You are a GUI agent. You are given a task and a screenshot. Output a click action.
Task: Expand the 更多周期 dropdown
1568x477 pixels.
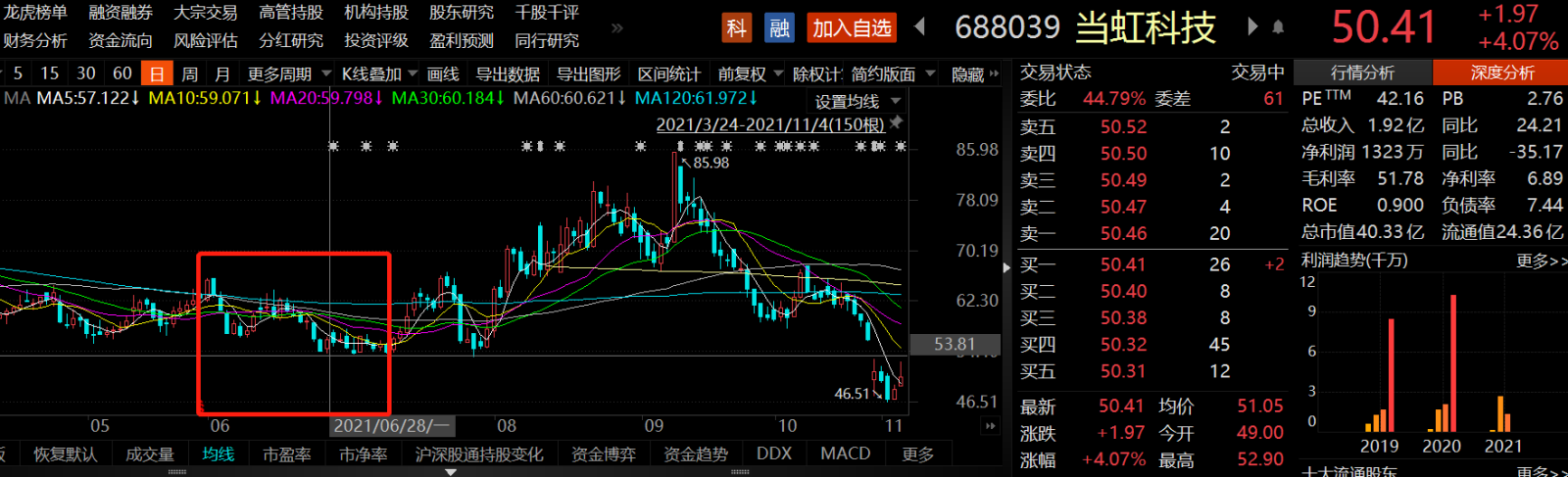(289, 73)
